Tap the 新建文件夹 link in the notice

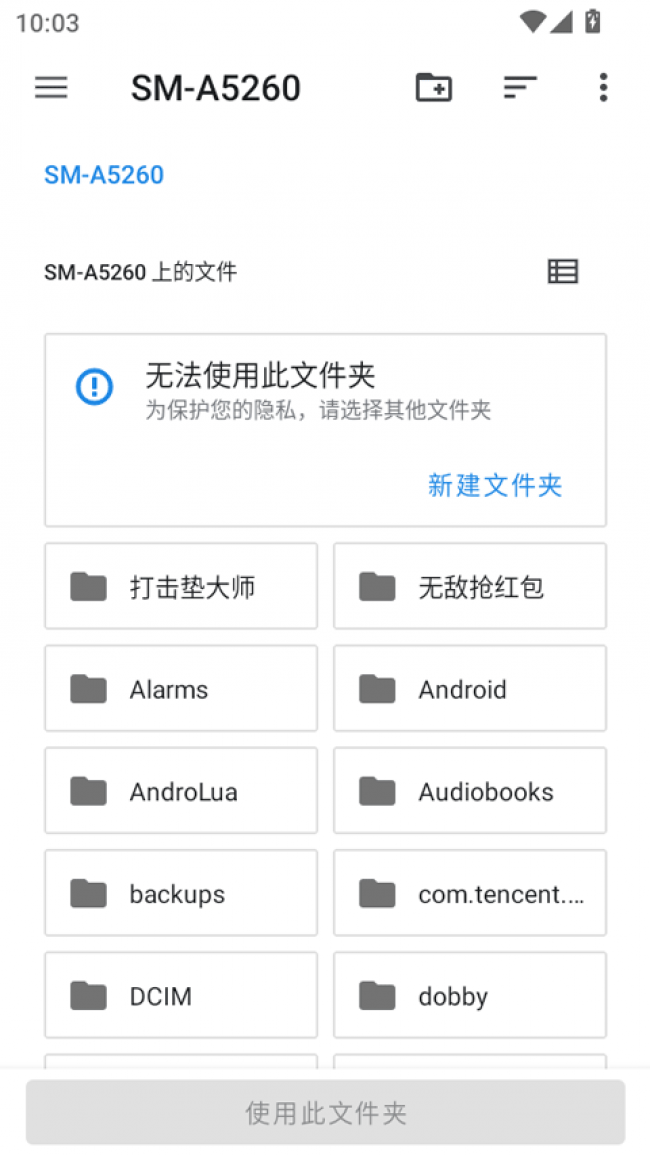(495, 486)
